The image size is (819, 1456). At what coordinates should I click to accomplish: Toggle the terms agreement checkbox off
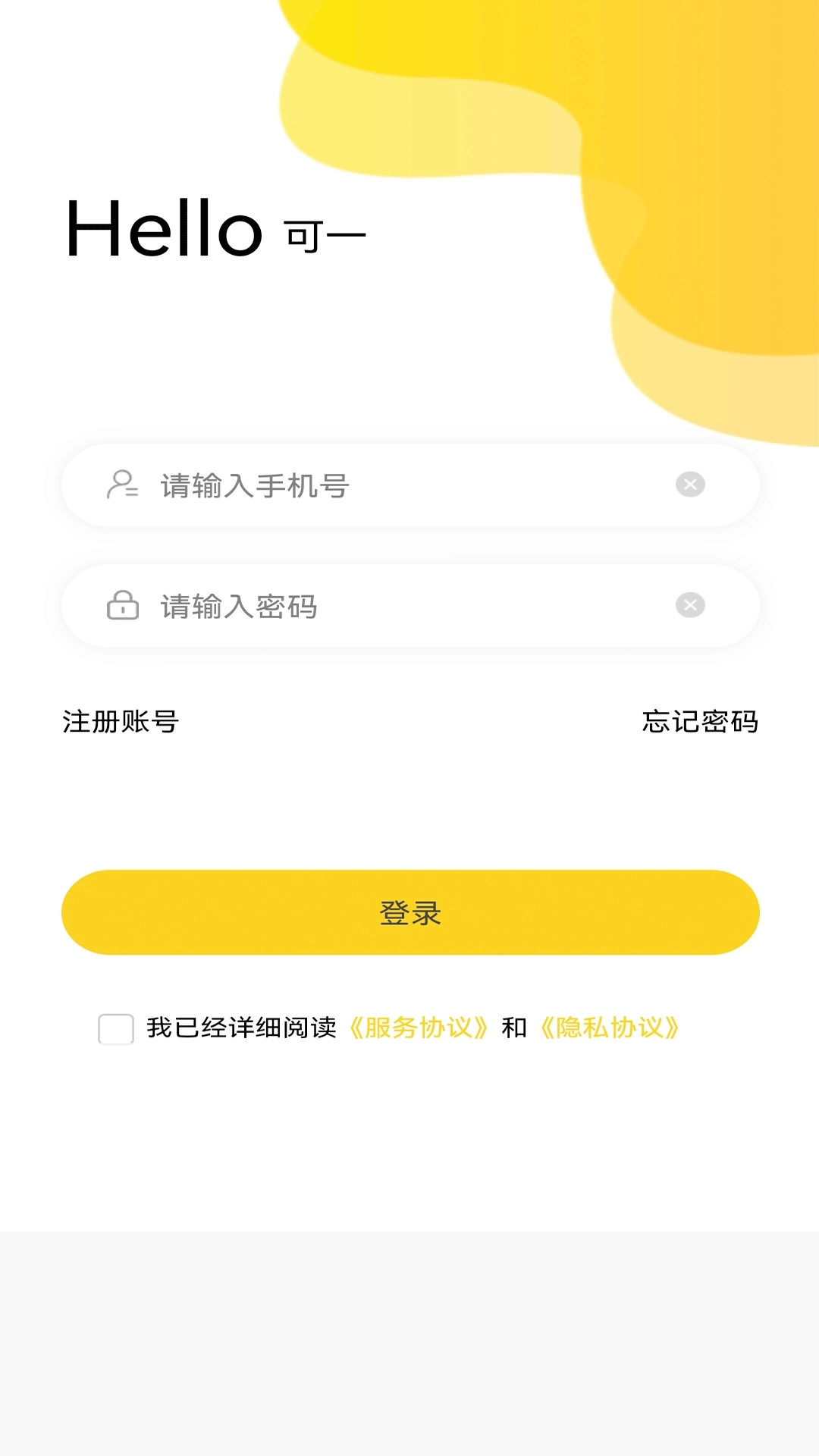pos(115,1030)
